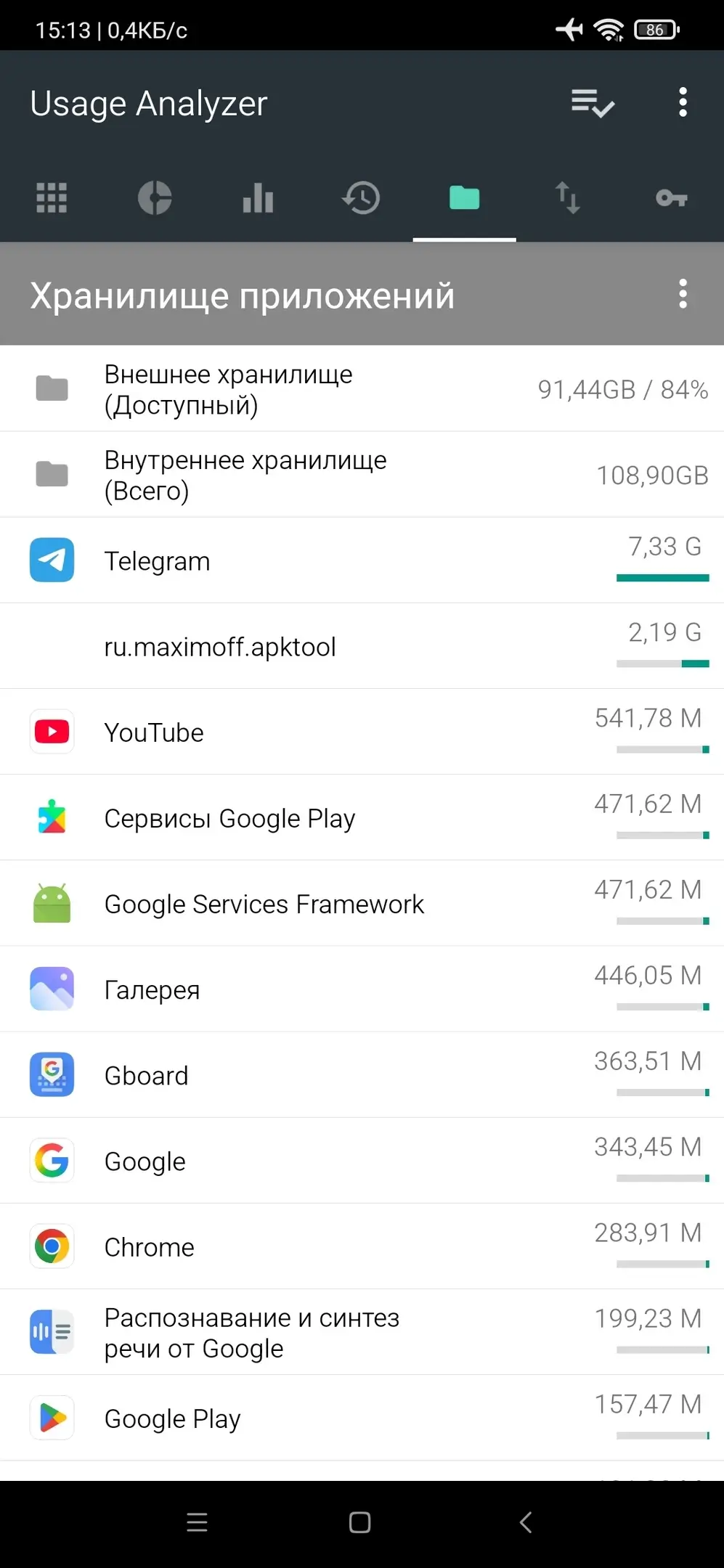The height and width of the screenshot is (1568, 724).
Task: Open the checklist filter icon in app bar
Action: click(593, 103)
